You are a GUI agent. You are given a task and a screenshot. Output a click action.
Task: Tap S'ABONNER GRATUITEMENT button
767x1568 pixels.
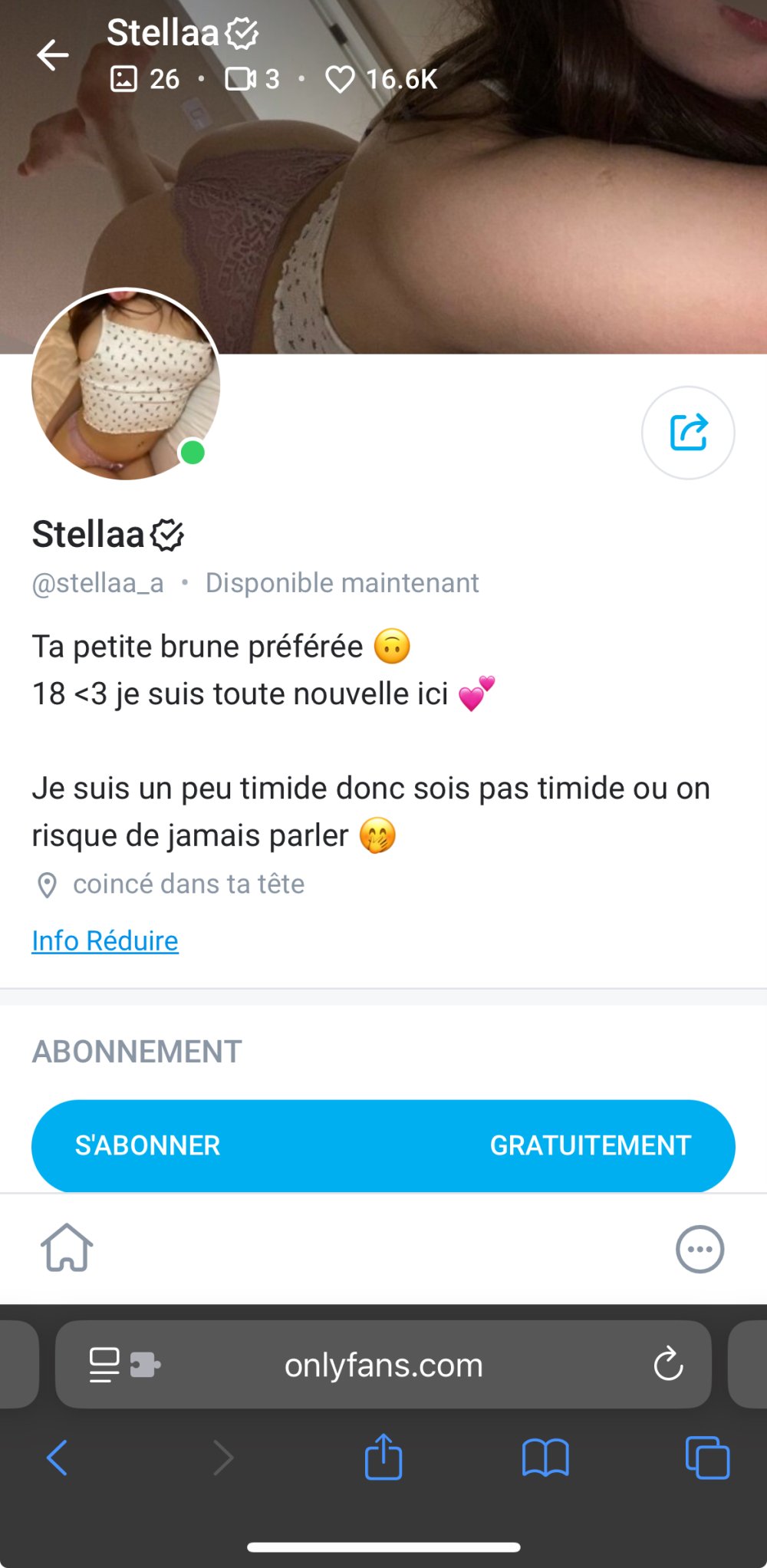pyautogui.click(x=383, y=1145)
